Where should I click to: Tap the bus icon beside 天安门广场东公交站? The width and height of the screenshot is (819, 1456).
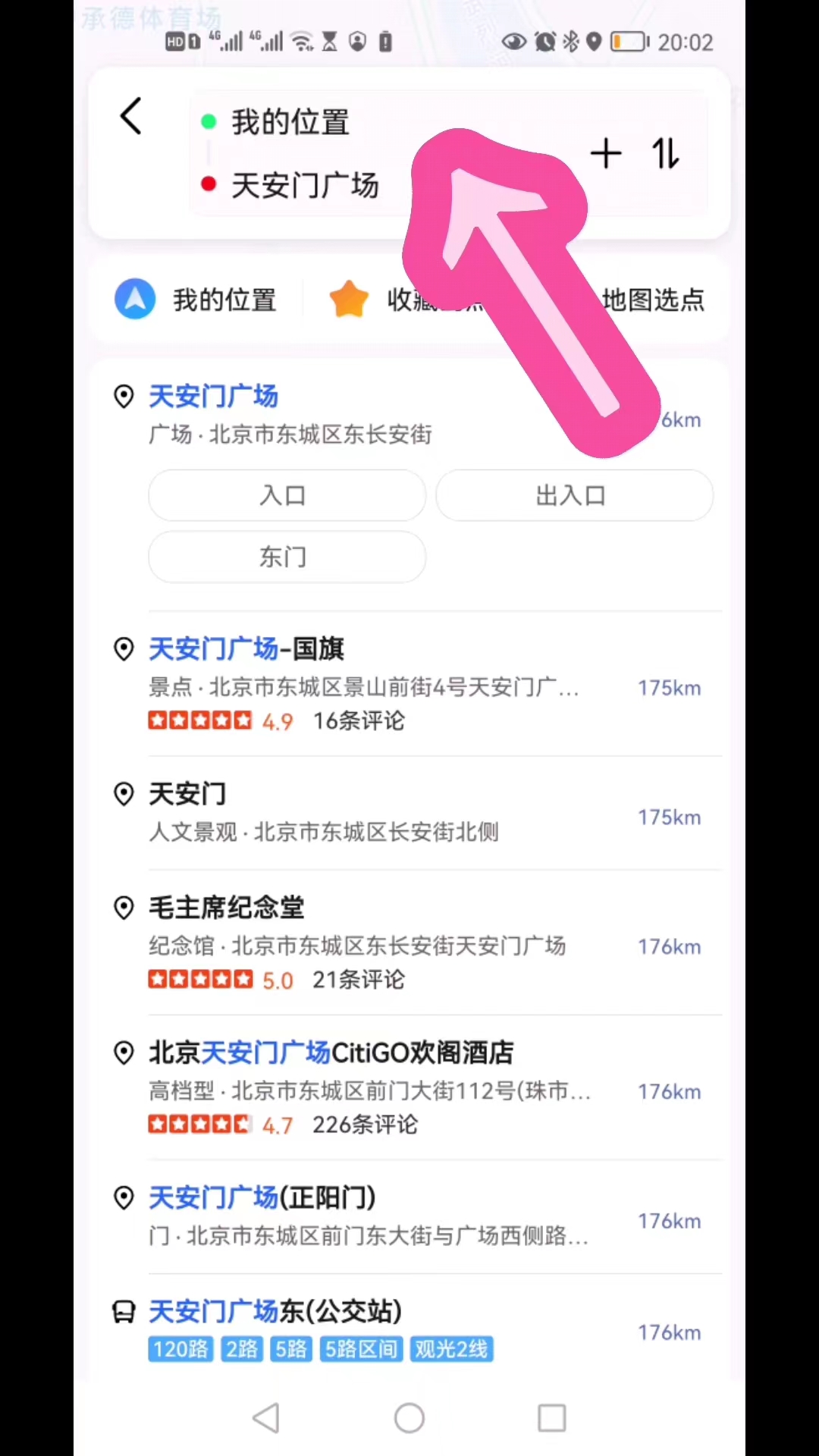124,1312
